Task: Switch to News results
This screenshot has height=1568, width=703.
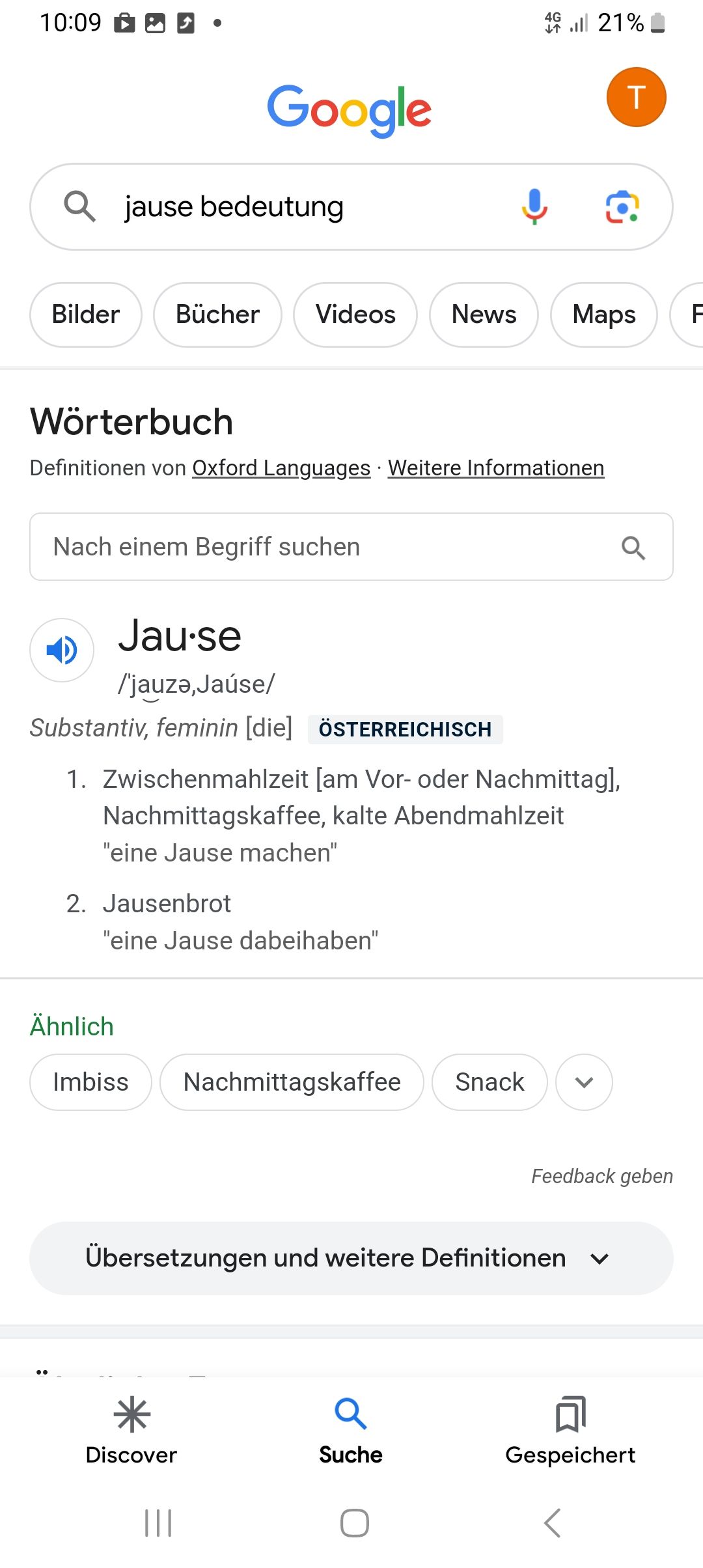Action: (x=484, y=315)
